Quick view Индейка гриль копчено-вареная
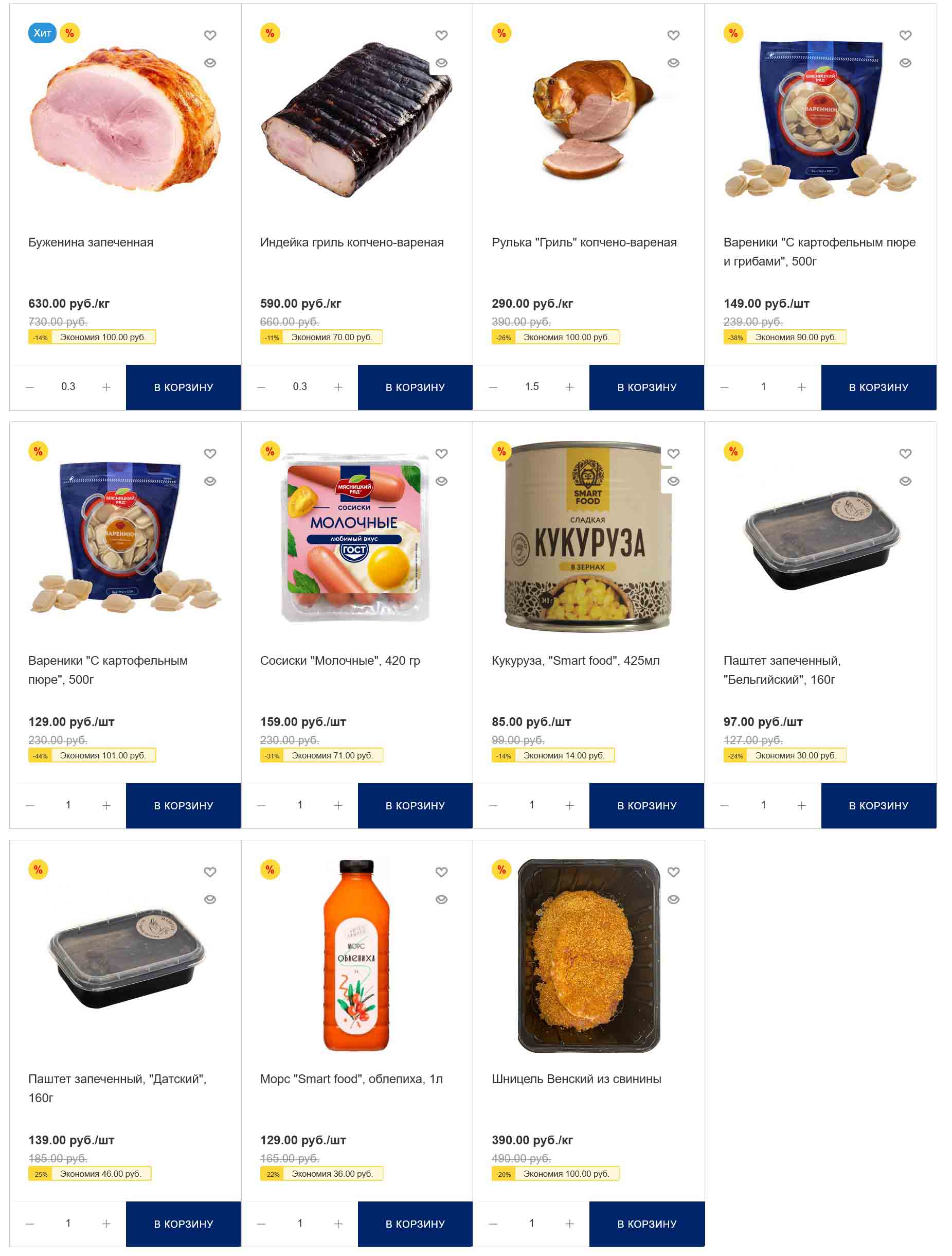 [x=442, y=63]
